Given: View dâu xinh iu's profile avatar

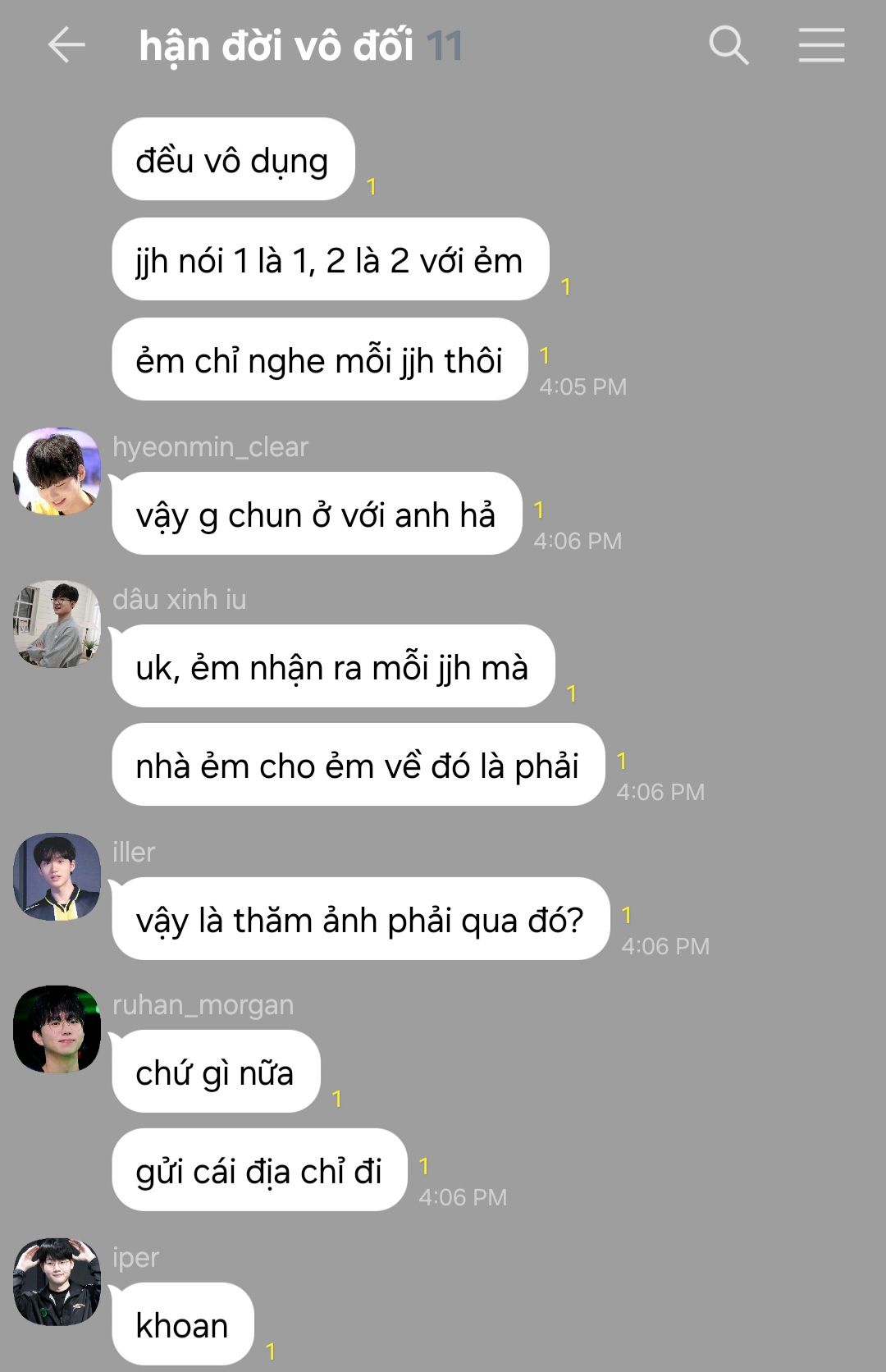Looking at the screenshot, I should [x=57, y=624].
